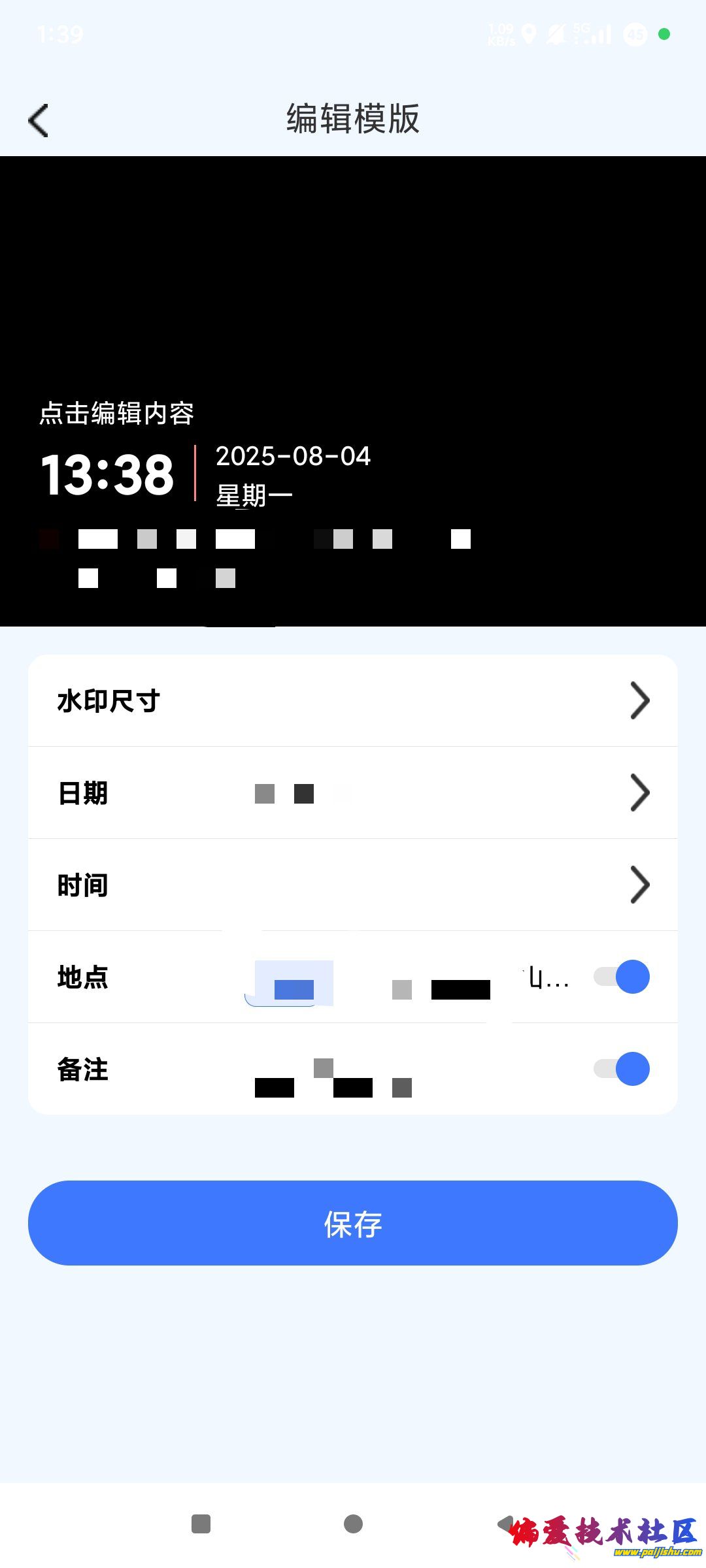Open the 水印尺寸 setting

tap(353, 700)
